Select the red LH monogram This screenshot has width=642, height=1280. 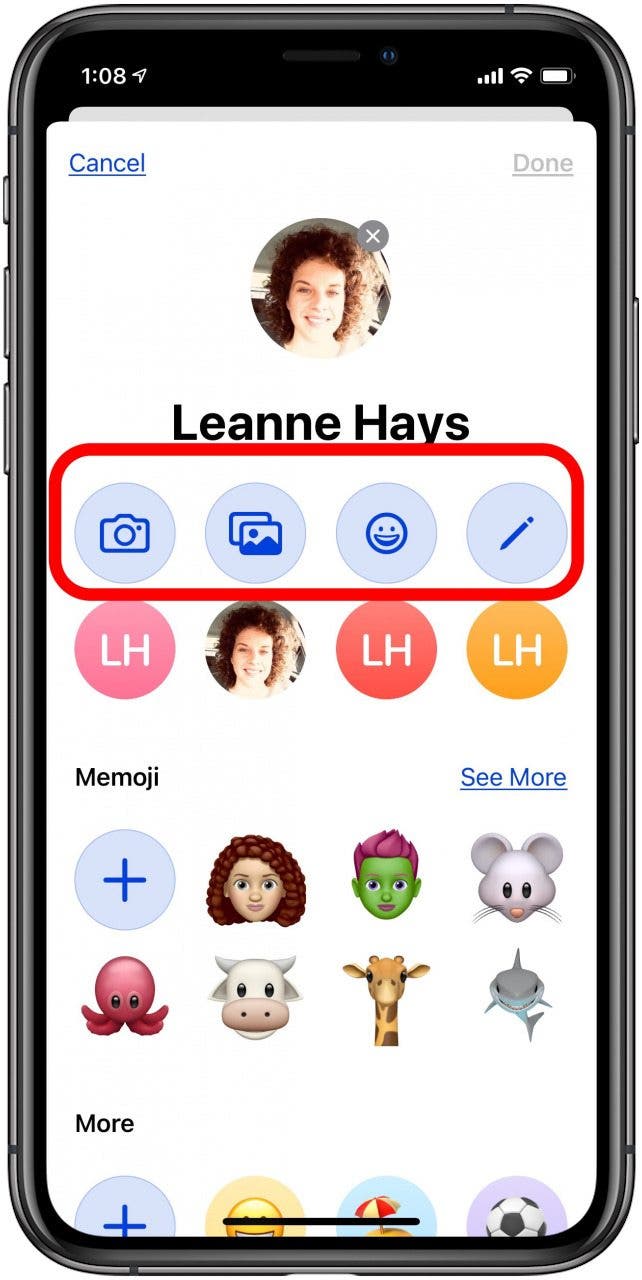[386, 650]
